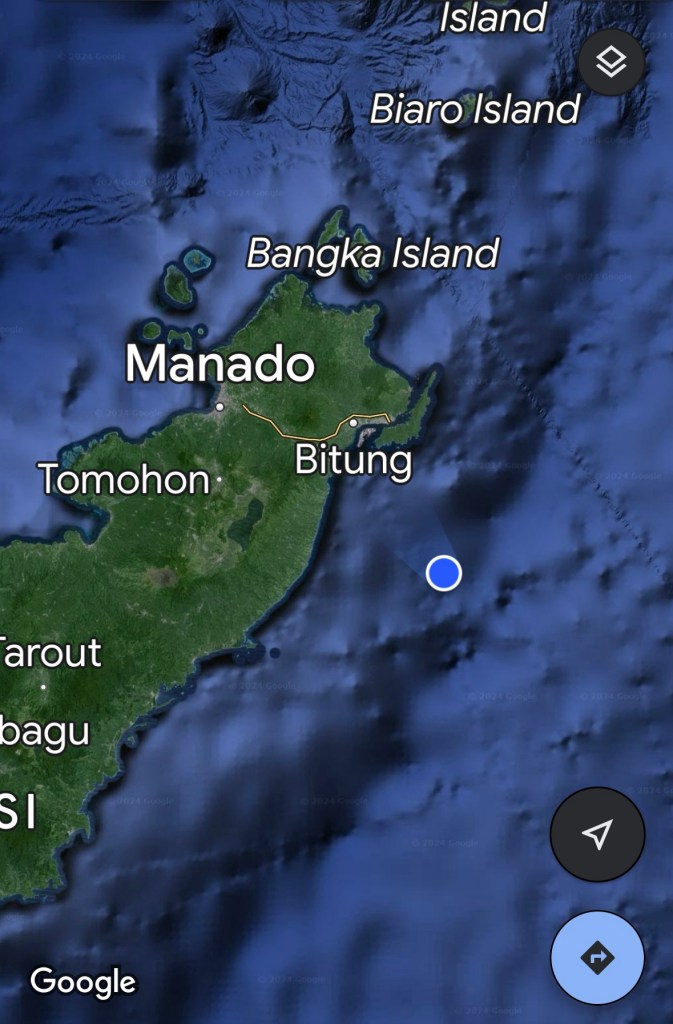Center map on my current location
673x1024 pixels.
(x=597, y=834)
